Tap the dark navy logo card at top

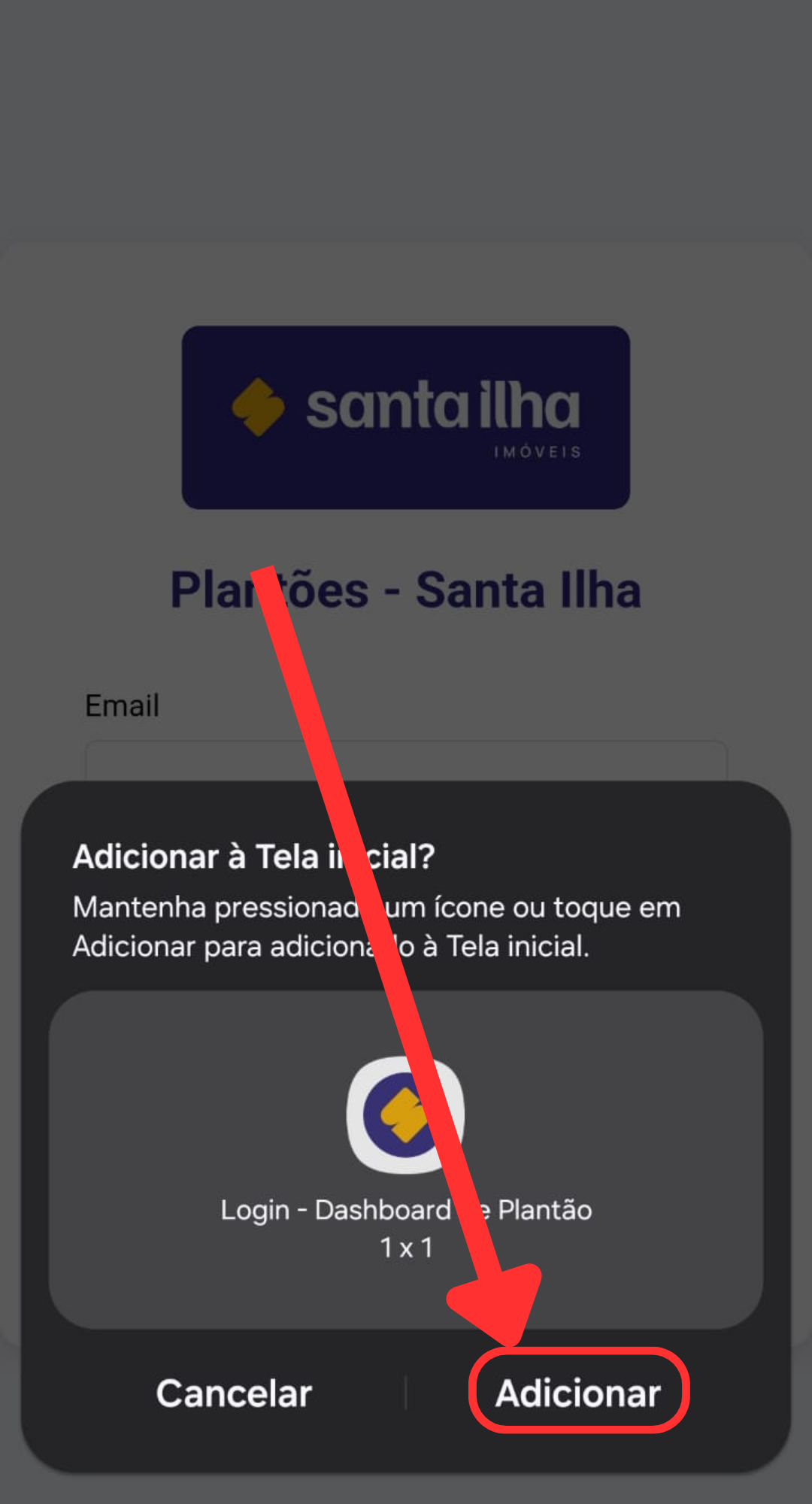click(x=406, y=416)
